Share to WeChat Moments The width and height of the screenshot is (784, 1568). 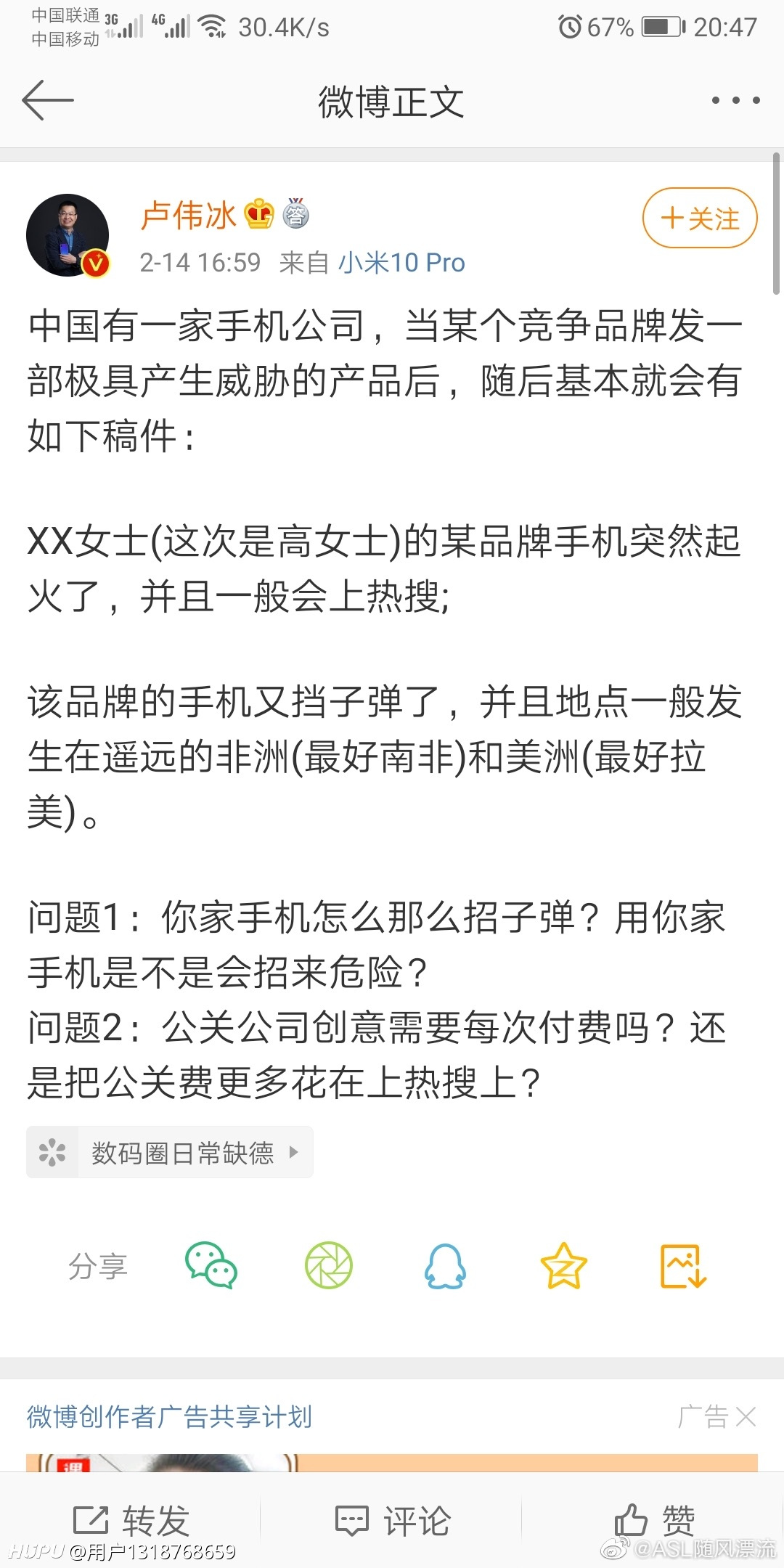tap(329, 1265)
